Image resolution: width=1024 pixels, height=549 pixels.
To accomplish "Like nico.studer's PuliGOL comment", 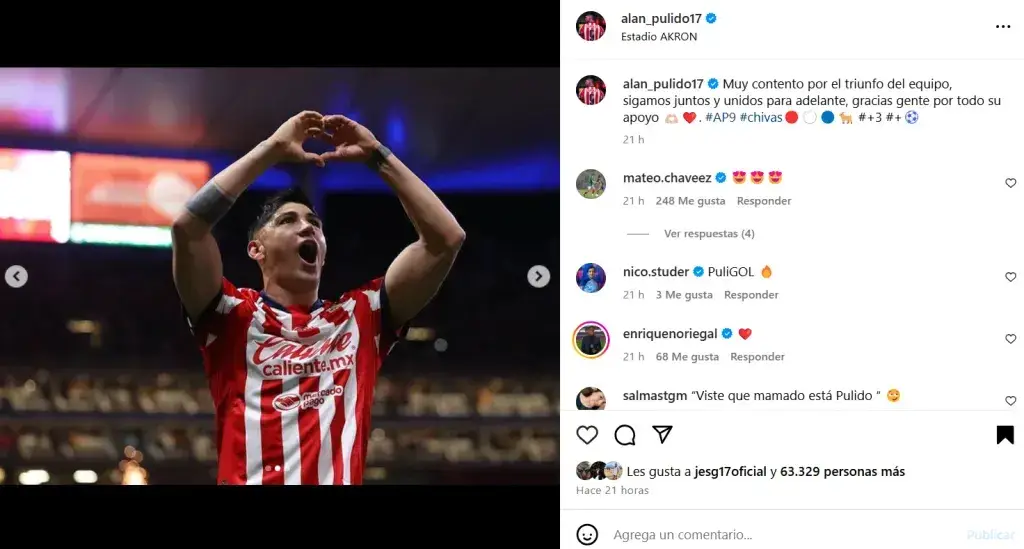I will 1010,277.
